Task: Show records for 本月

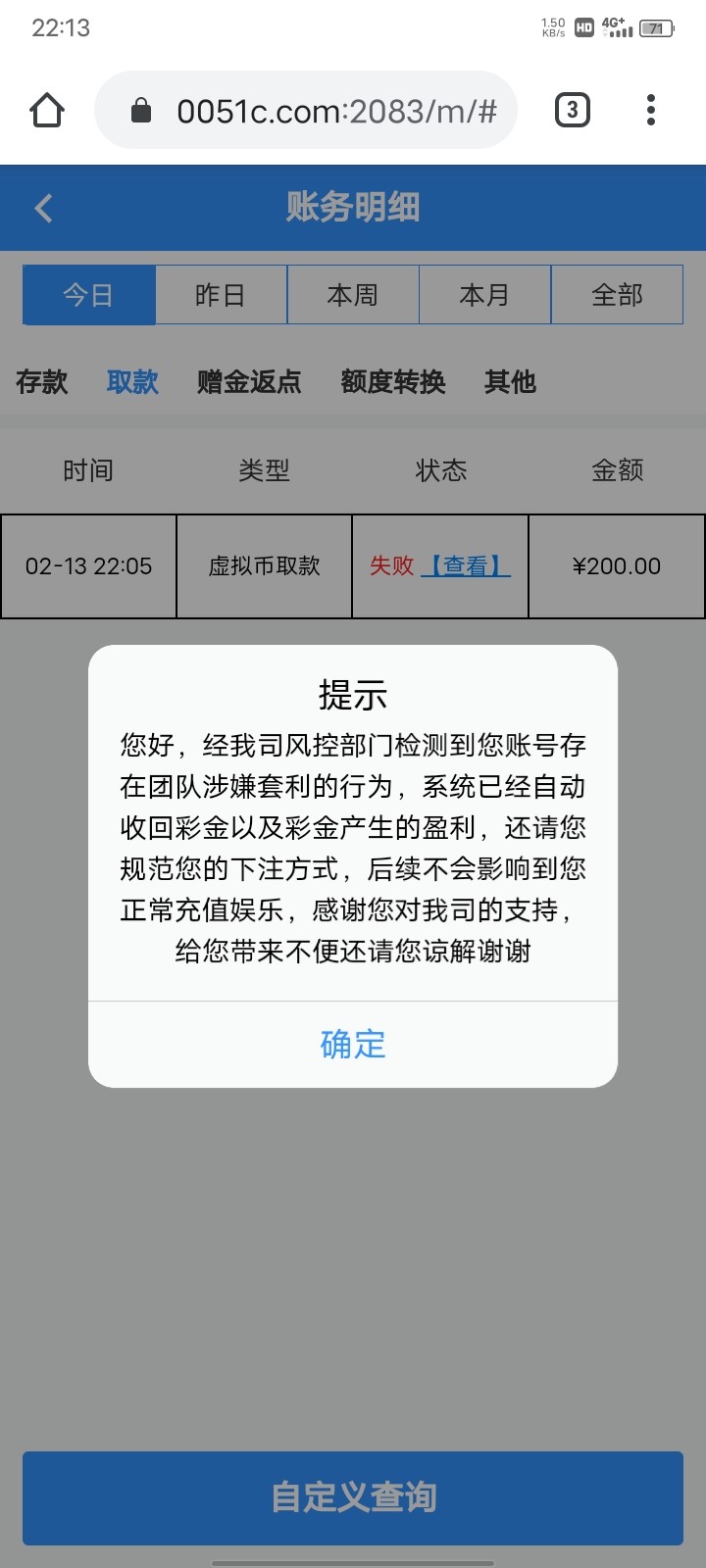Action: coord(484,295)
